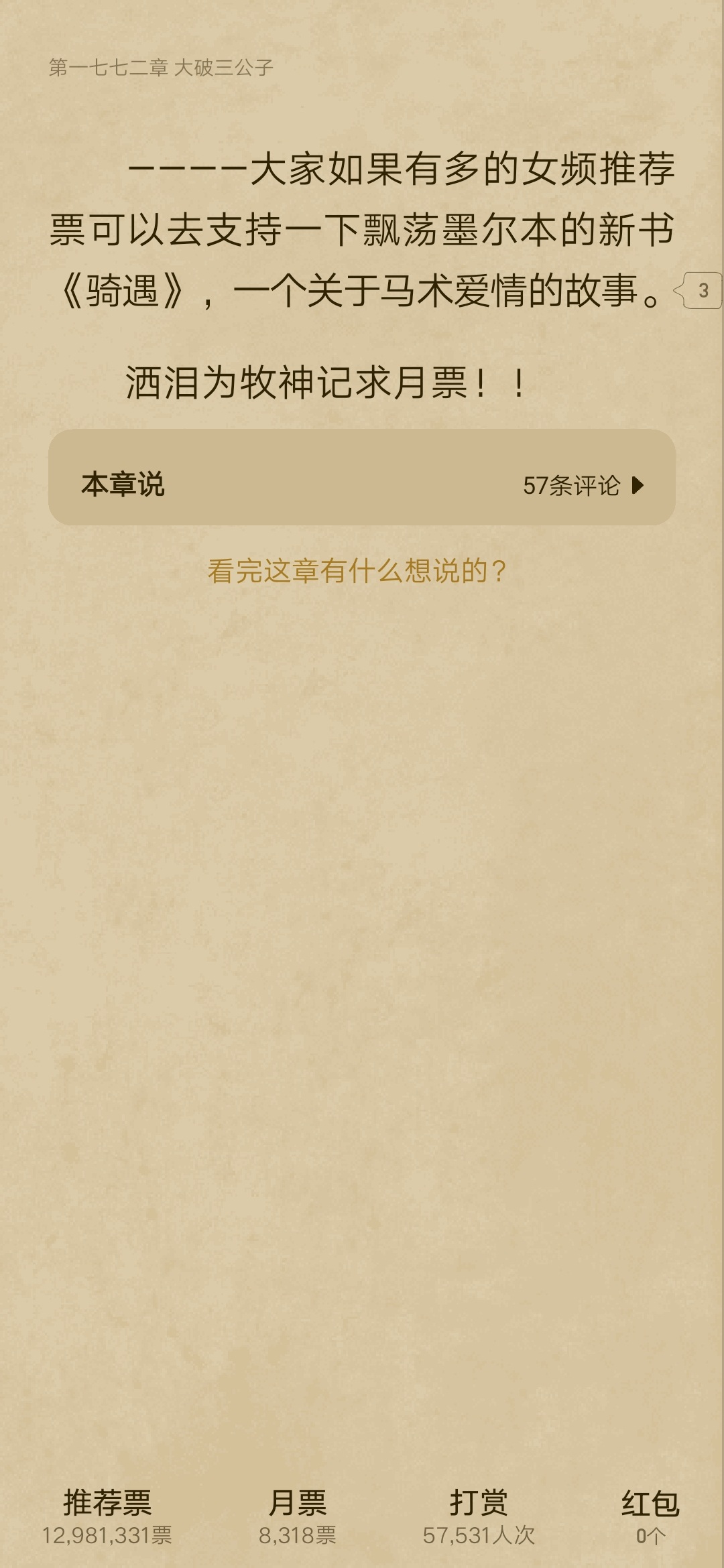Open 本章说 with 57条评论

(x=361, y=477)
